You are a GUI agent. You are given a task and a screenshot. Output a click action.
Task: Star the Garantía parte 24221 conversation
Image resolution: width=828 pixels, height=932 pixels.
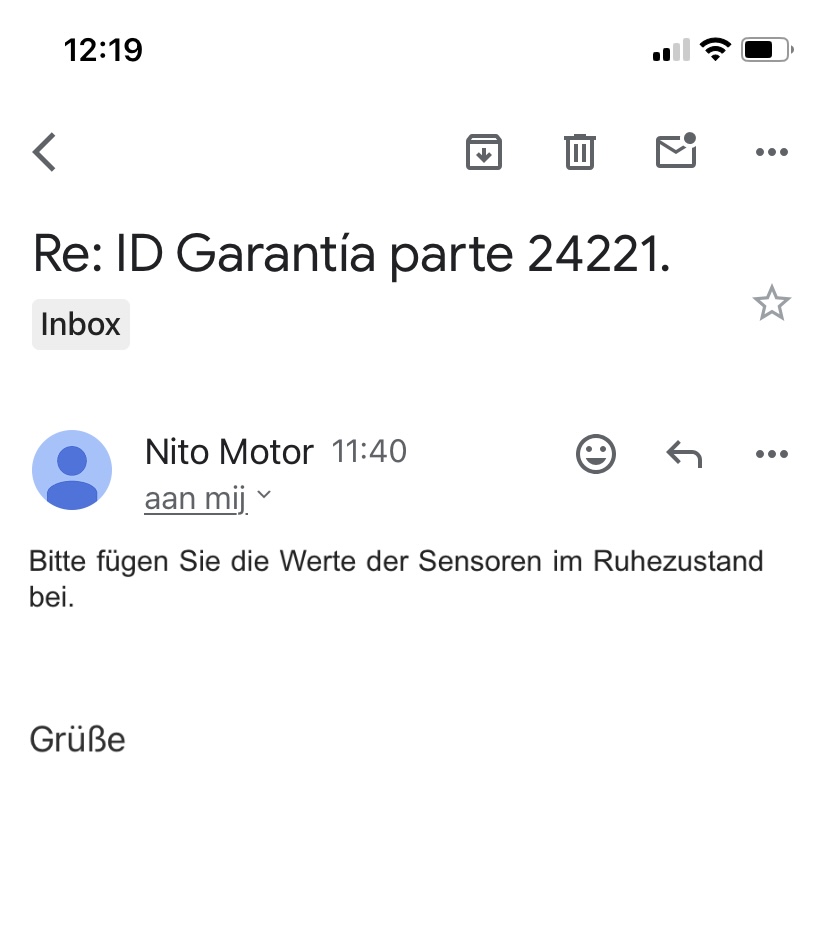pyautogui.click(x=771, y=303)
